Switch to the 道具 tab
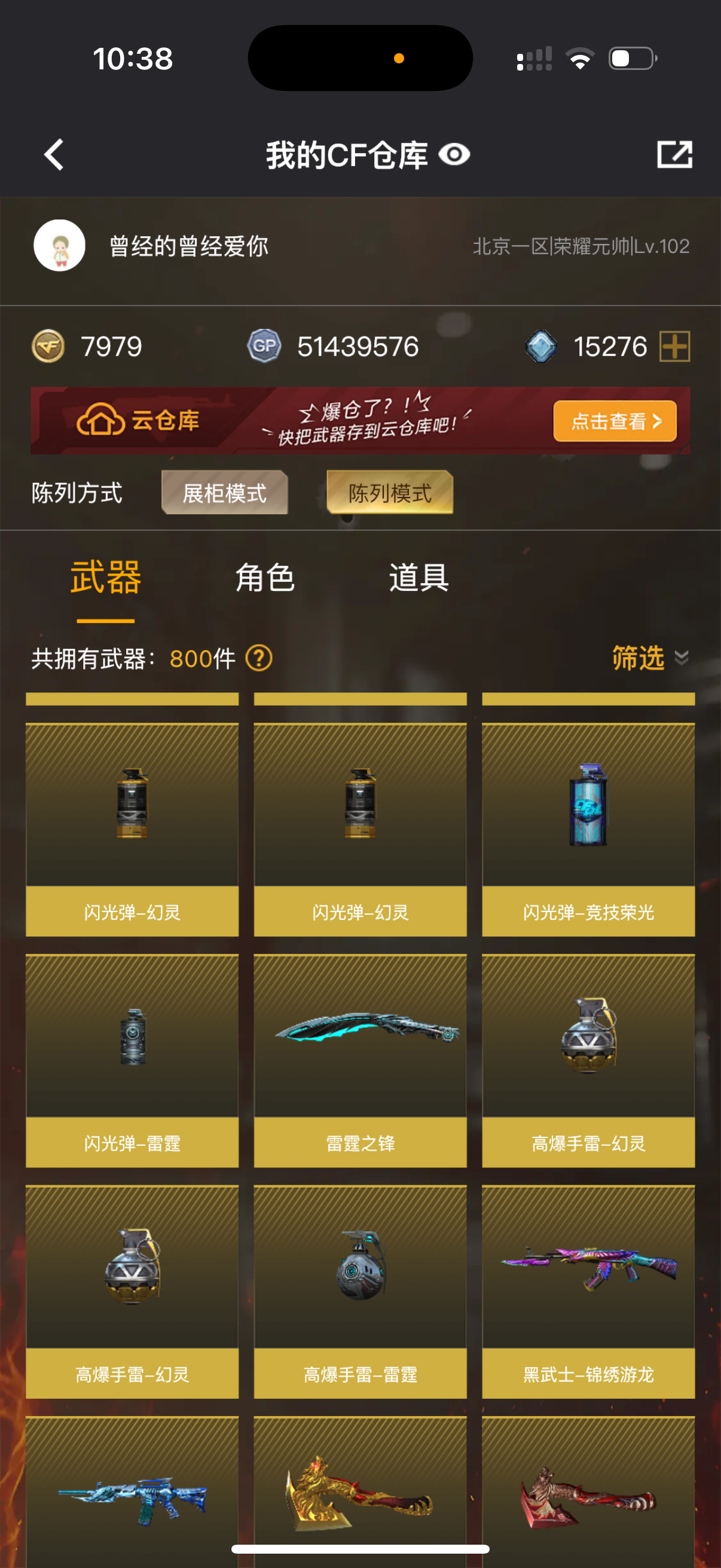721x1568 pixels. (419, 577)
